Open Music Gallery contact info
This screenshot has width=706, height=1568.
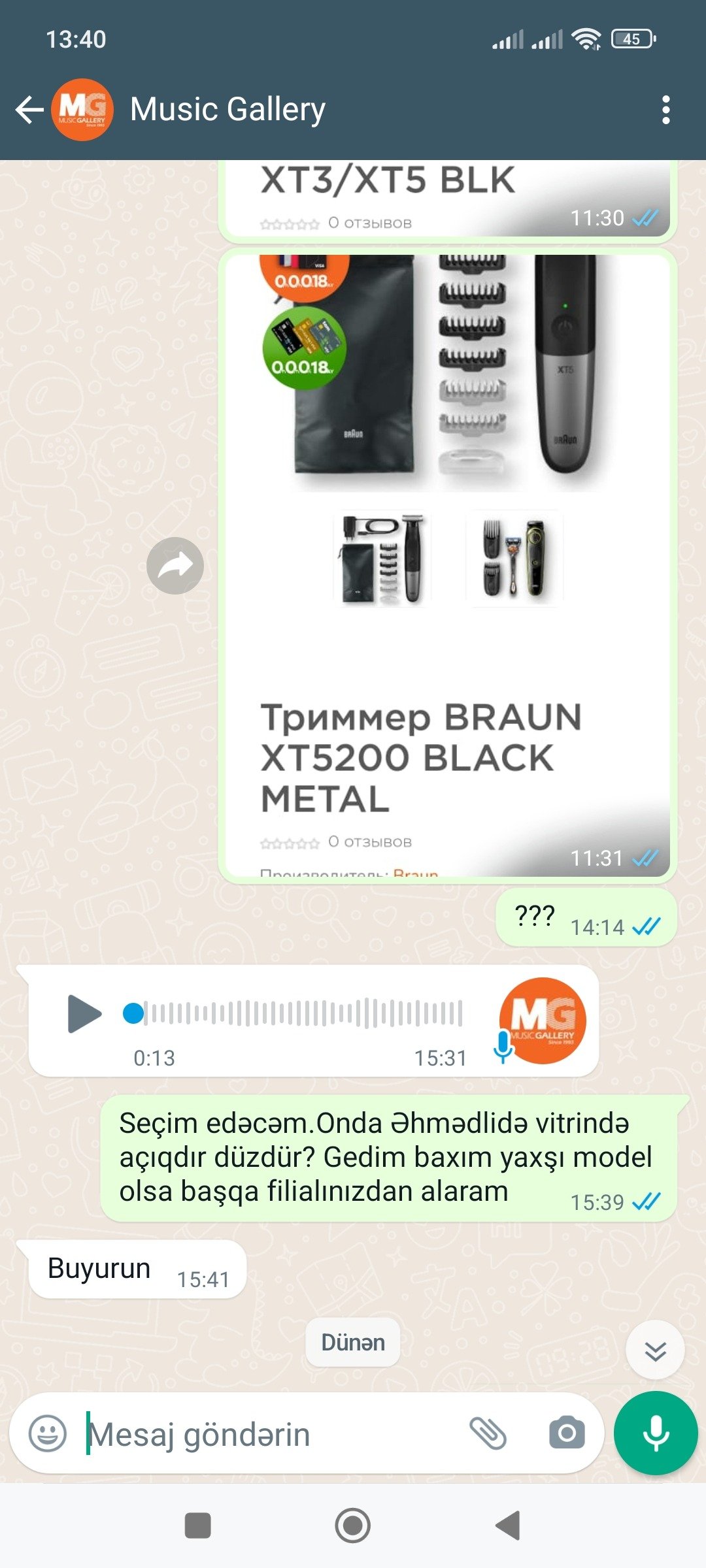[227, 109]
